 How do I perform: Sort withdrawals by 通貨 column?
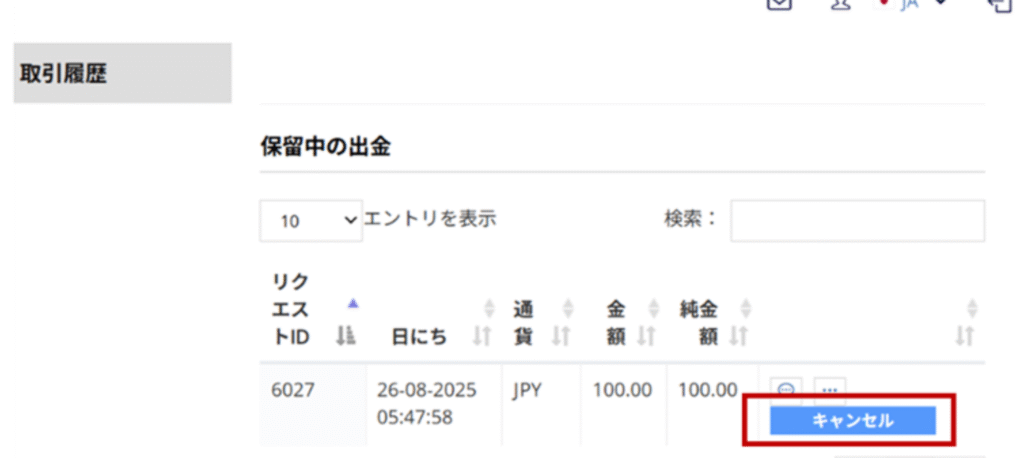click(540, 323)
